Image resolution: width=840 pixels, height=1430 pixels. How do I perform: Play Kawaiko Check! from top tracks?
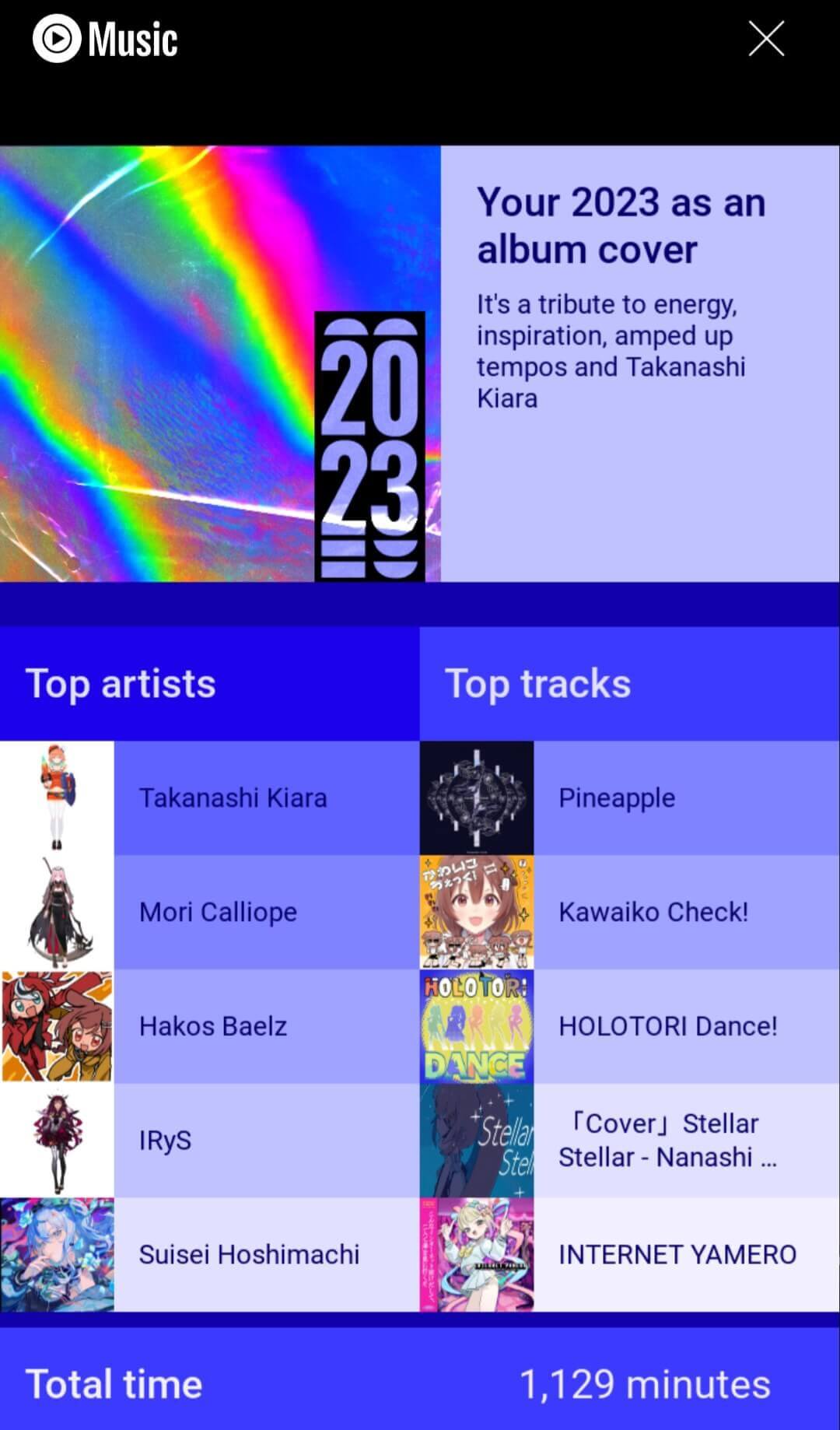pyautogui.click(x=630, y=912)
